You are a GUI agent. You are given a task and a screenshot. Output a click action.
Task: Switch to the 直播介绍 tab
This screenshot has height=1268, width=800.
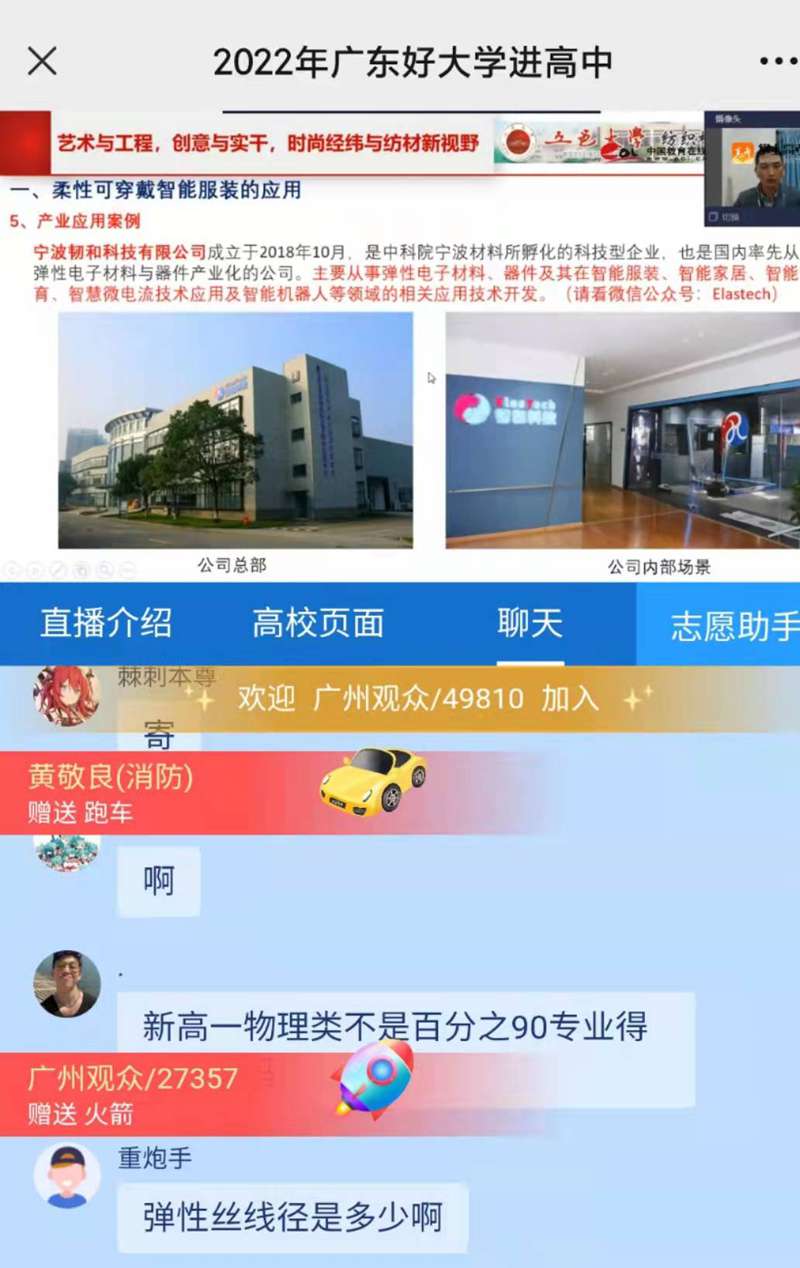click(x=106, y=624)
